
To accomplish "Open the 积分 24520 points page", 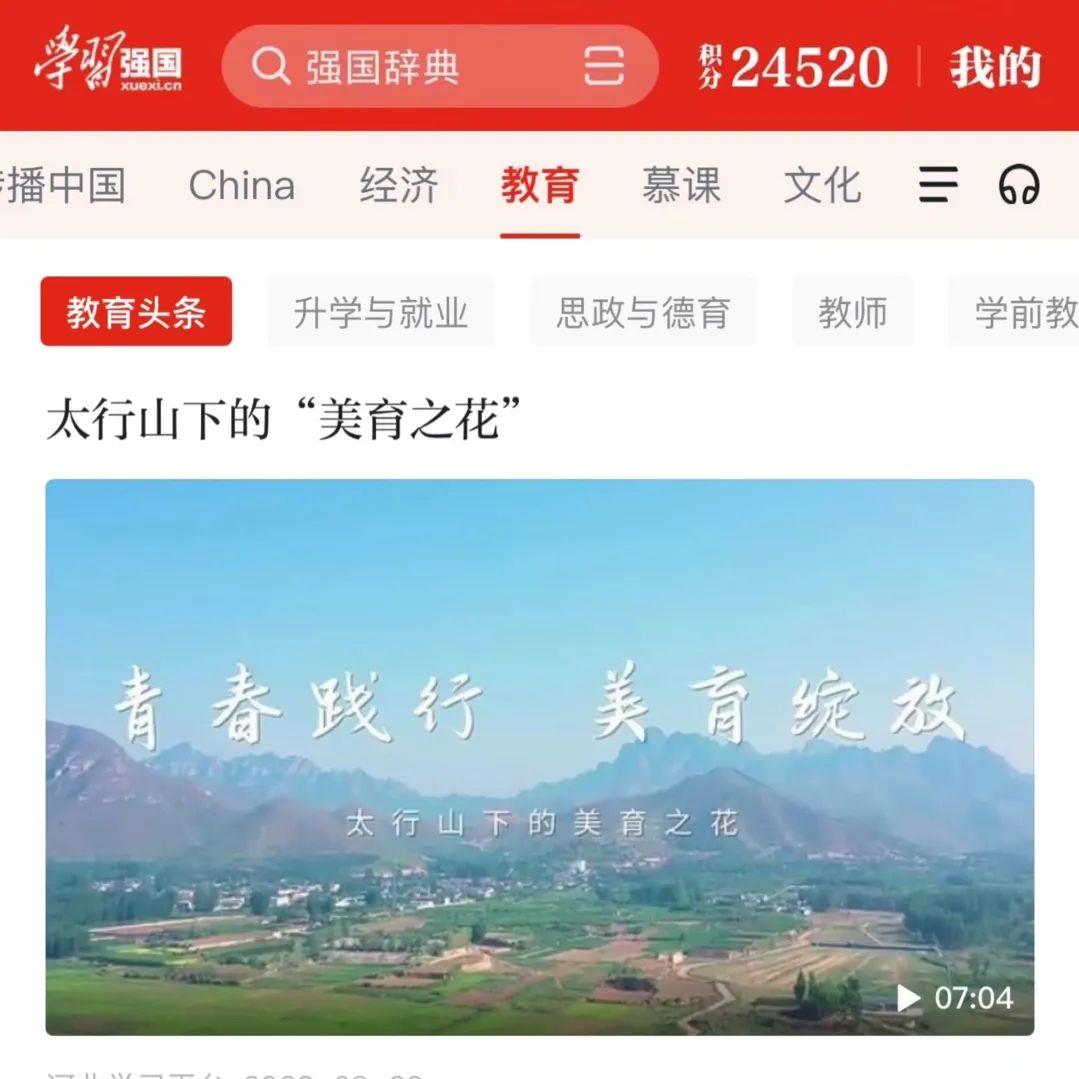I will [795, 68].
